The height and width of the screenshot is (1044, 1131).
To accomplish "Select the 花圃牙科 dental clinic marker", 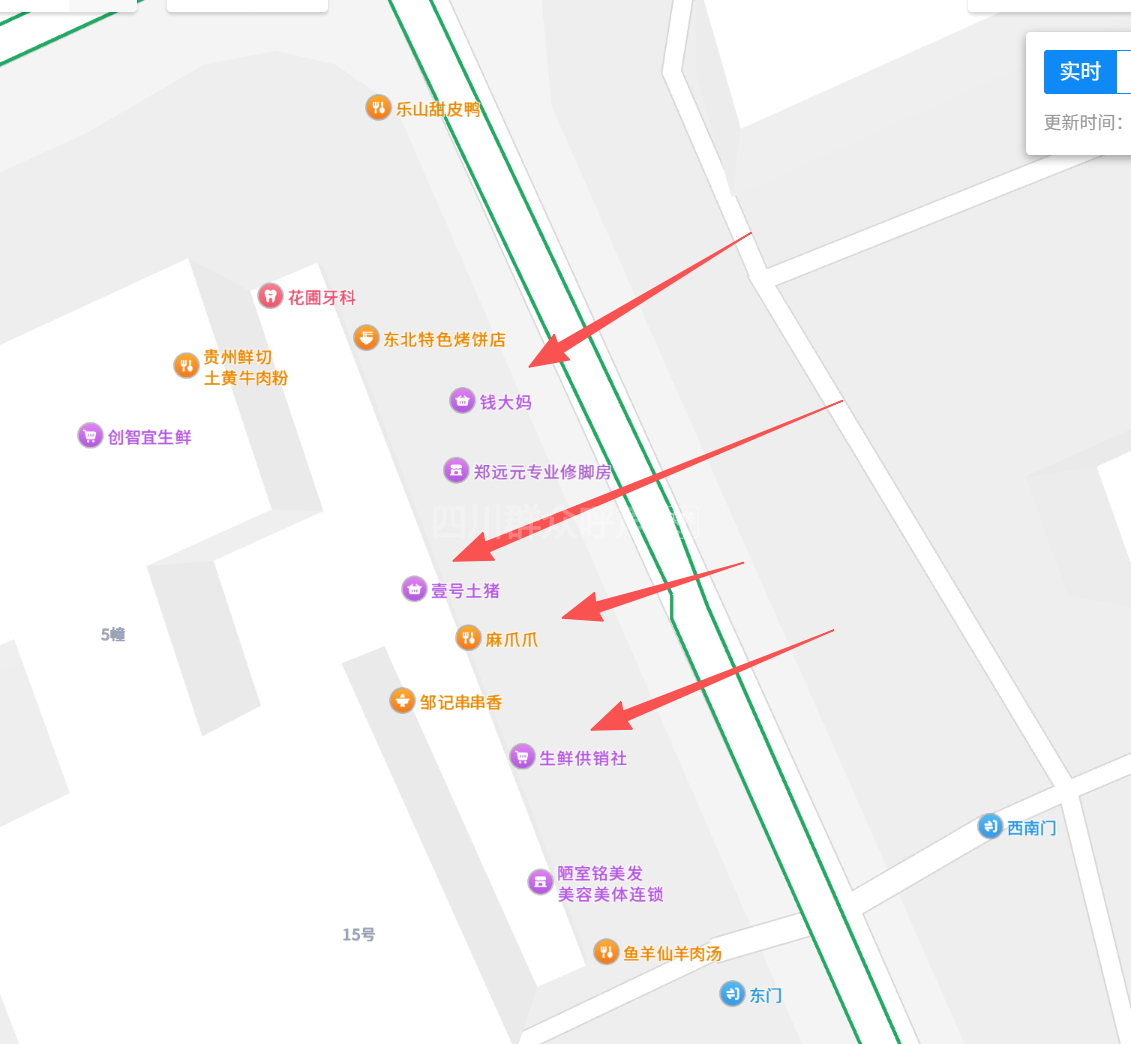I will (x=270, y=296).
